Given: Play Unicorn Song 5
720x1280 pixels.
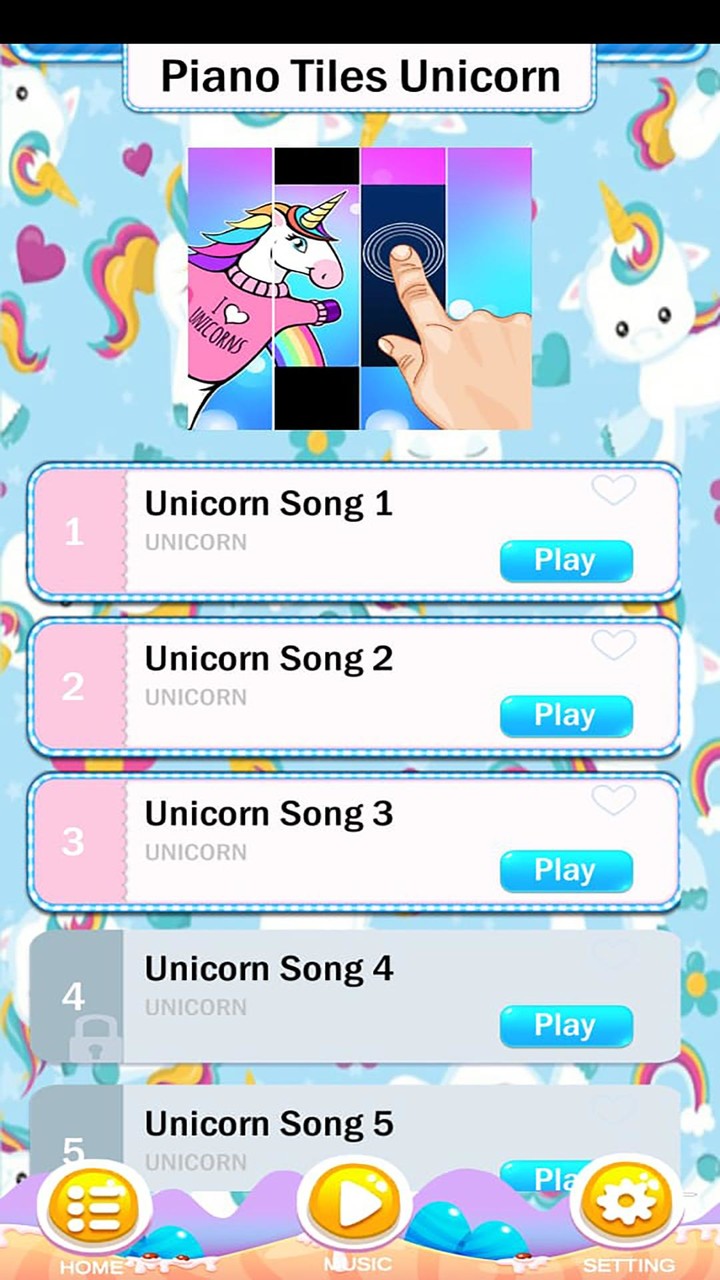Looking at the screenshot, I should tap(565, 1180).
